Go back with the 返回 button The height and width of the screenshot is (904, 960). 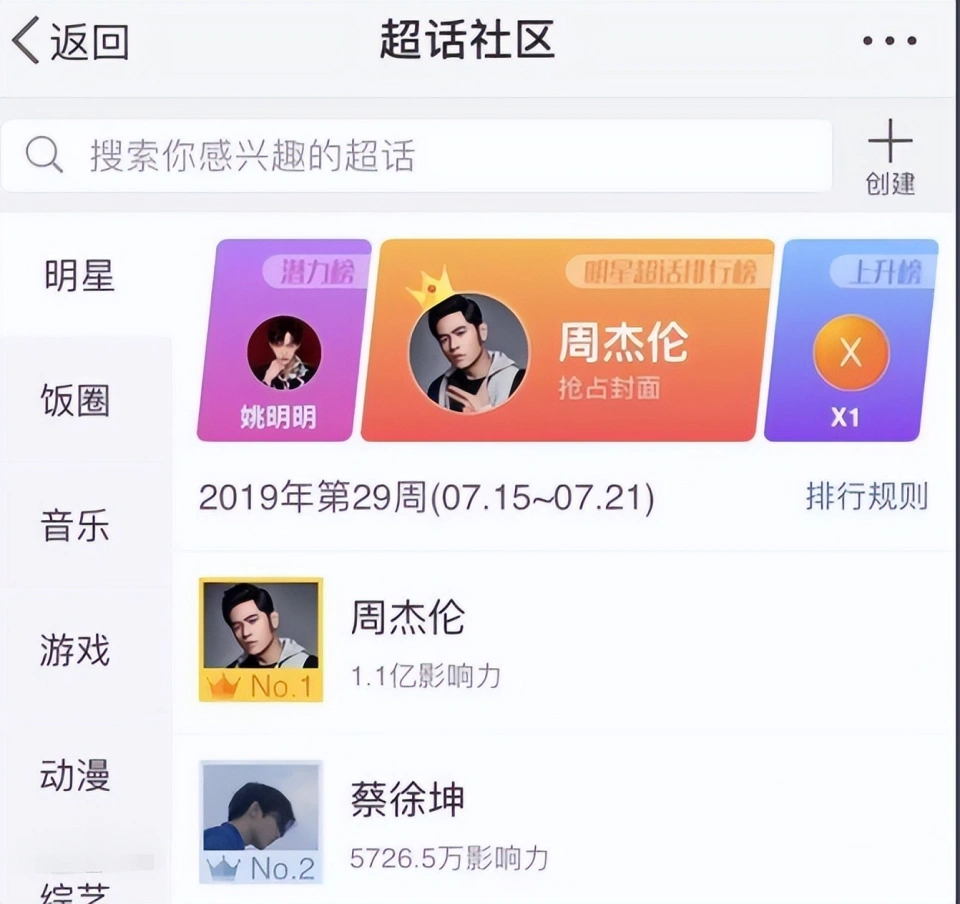click(x=70, y=42)
